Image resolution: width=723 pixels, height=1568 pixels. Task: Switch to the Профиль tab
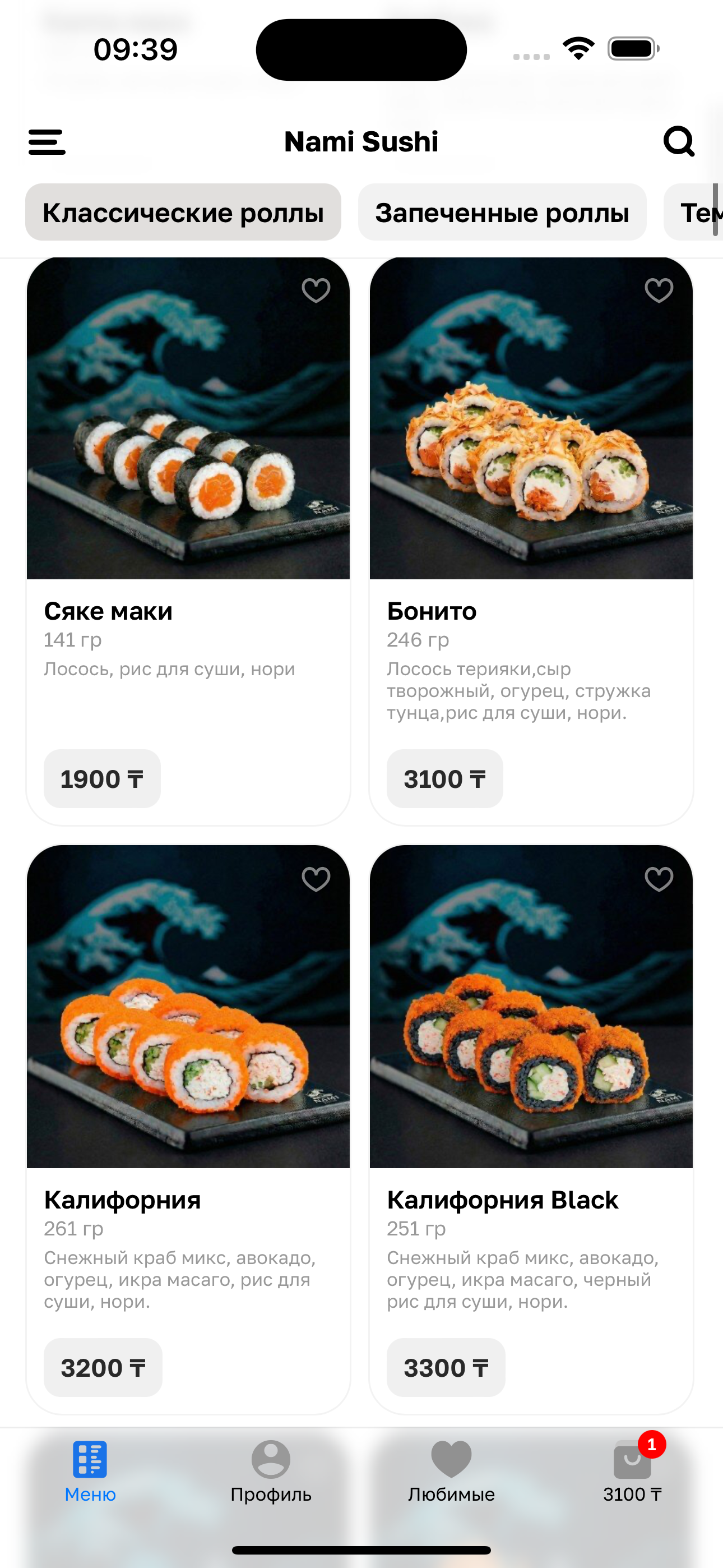click(271, 1470)
